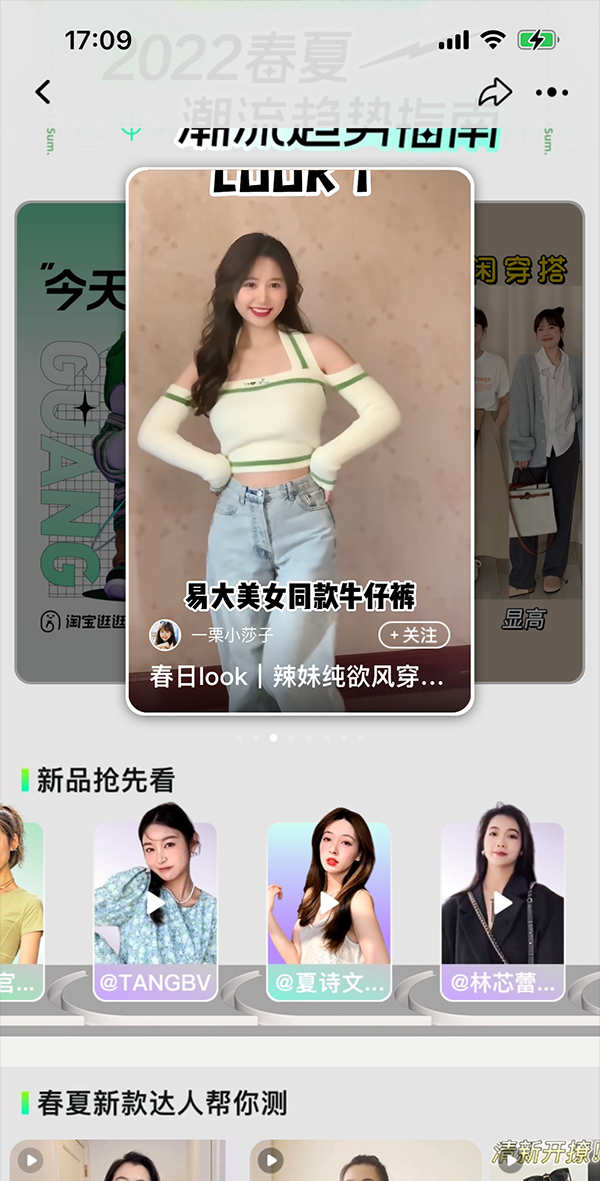Go back using the top-left arrow
This screenshot has width=600, height=1181.
point(42,93)
